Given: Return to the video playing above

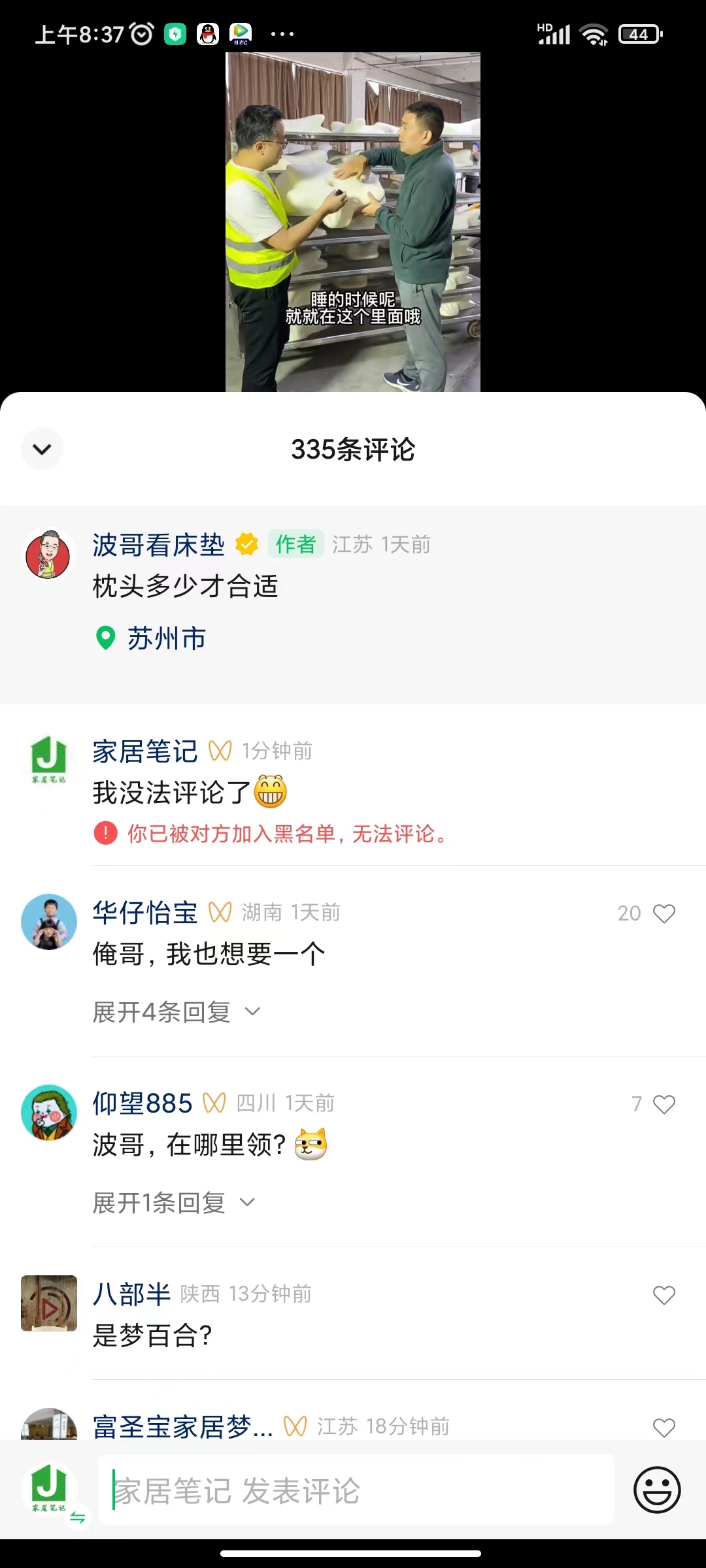Looking at the screenshot, I should click(x=353, y=222).
